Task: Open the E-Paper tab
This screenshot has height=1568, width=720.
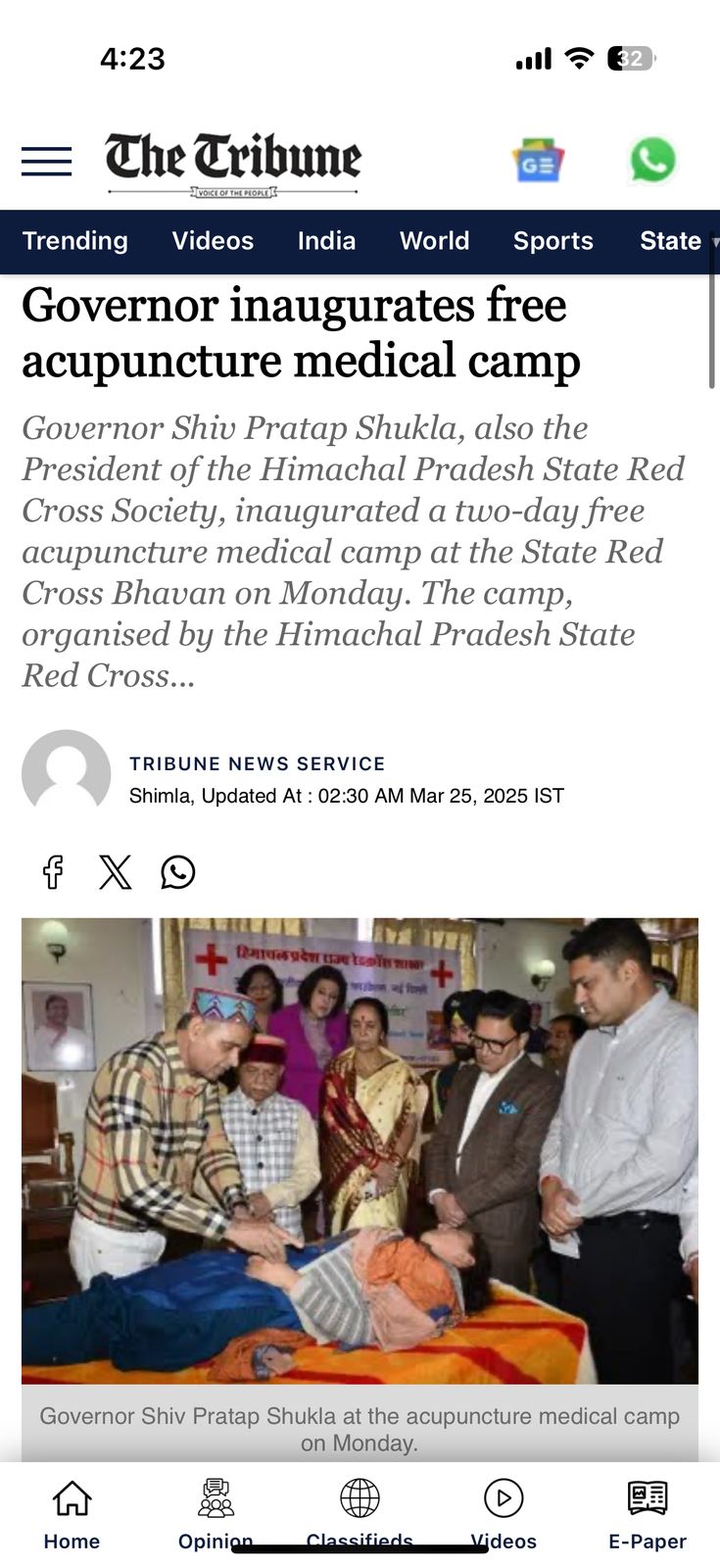Action: coord(648,1512)
